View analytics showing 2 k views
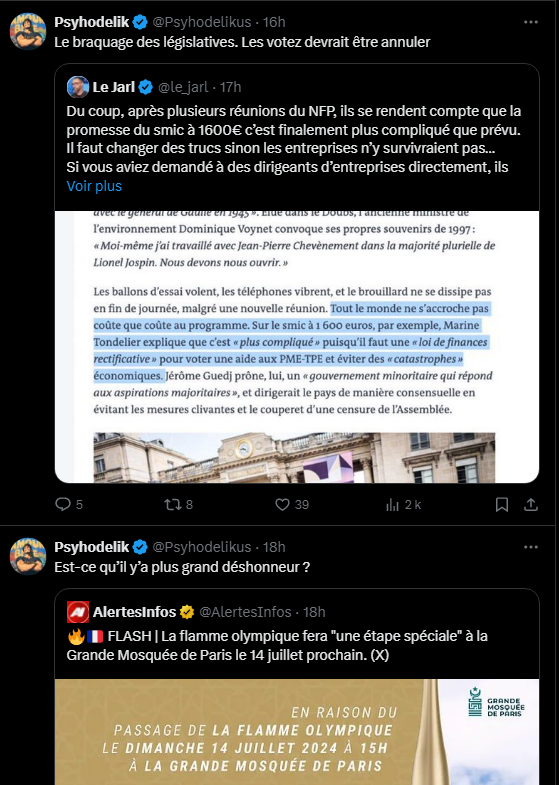559x785 pixels. click(x=403, y=504)
